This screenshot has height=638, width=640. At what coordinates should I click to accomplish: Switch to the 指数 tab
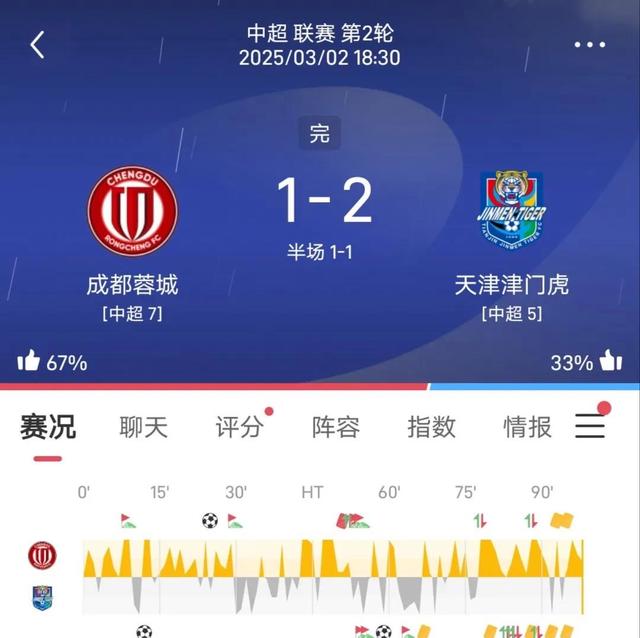point(431,428)
